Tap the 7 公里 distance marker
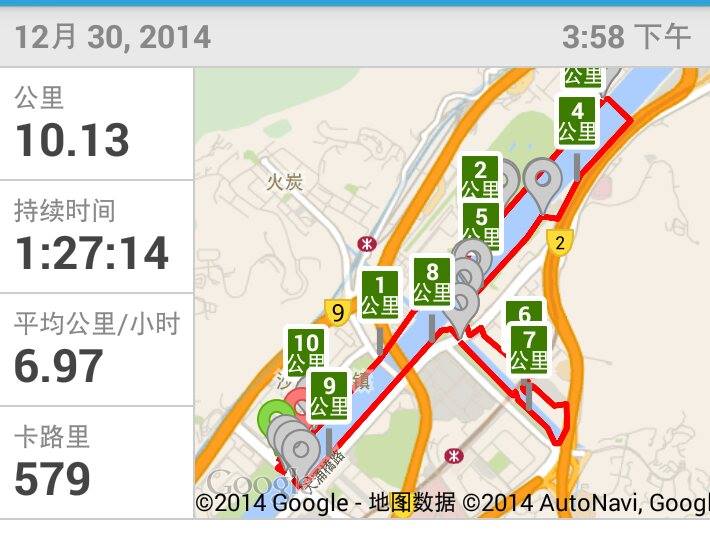 coord(529,349)
